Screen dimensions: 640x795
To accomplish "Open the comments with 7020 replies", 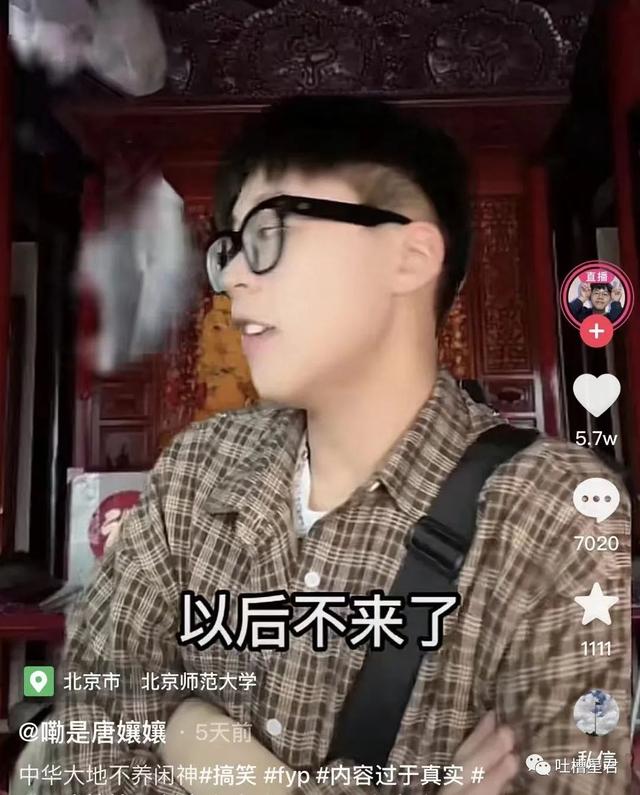I will 596,502.
